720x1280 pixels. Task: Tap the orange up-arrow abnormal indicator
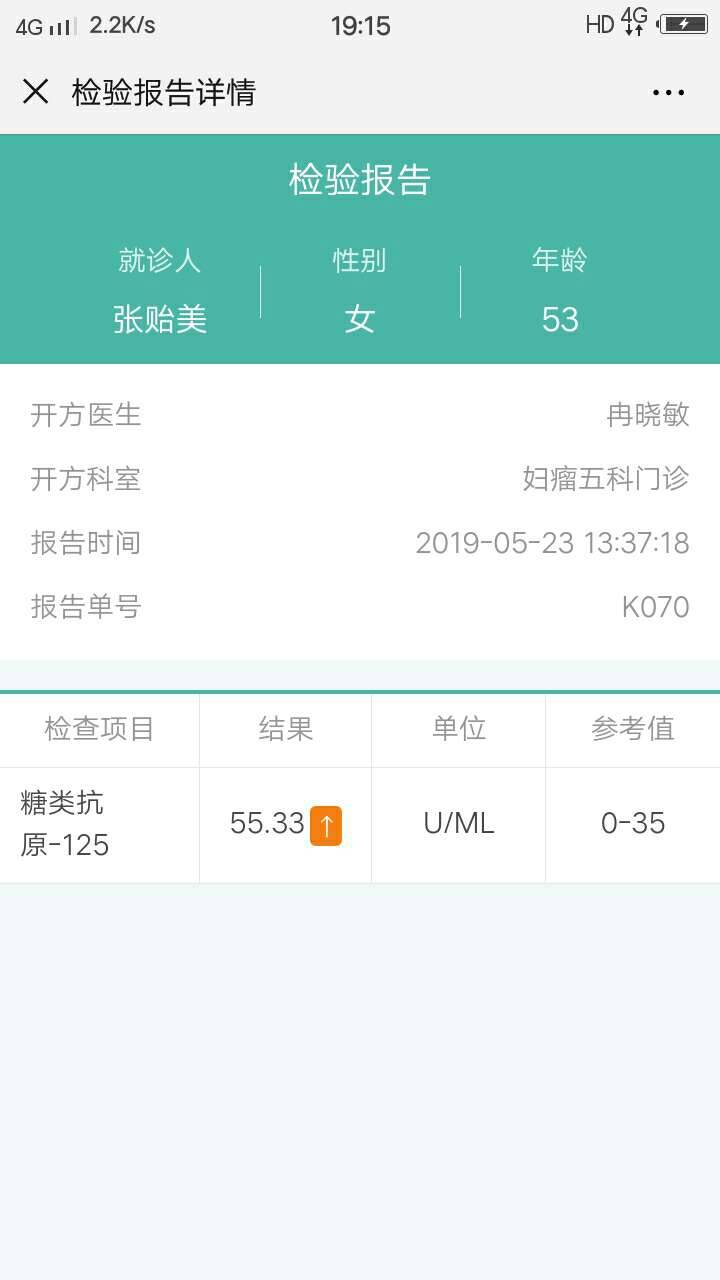pos(325,823)
